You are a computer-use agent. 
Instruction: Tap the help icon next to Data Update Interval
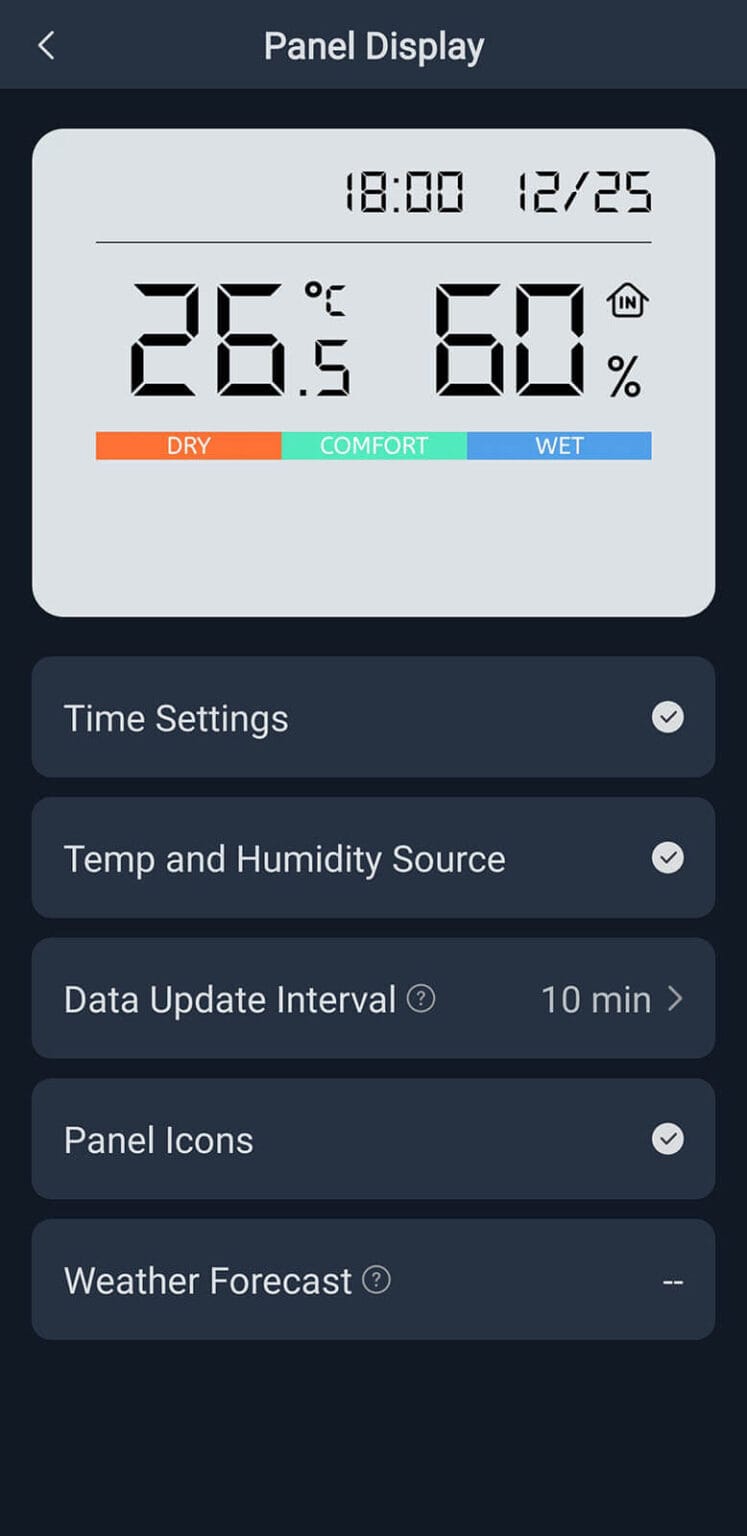click(423, 997)
